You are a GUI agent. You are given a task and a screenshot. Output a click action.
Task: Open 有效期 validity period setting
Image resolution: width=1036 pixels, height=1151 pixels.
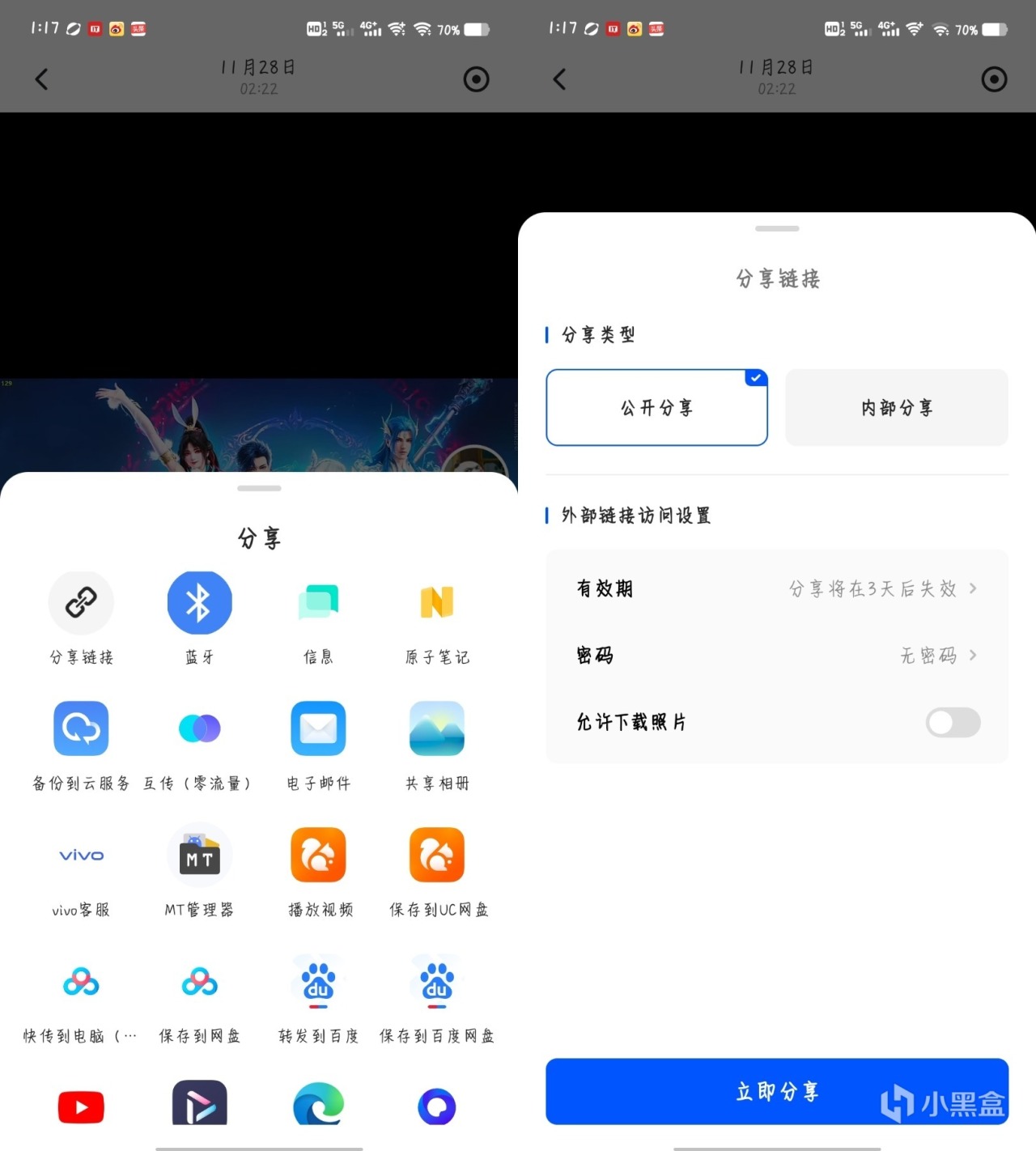pos(777,588)
